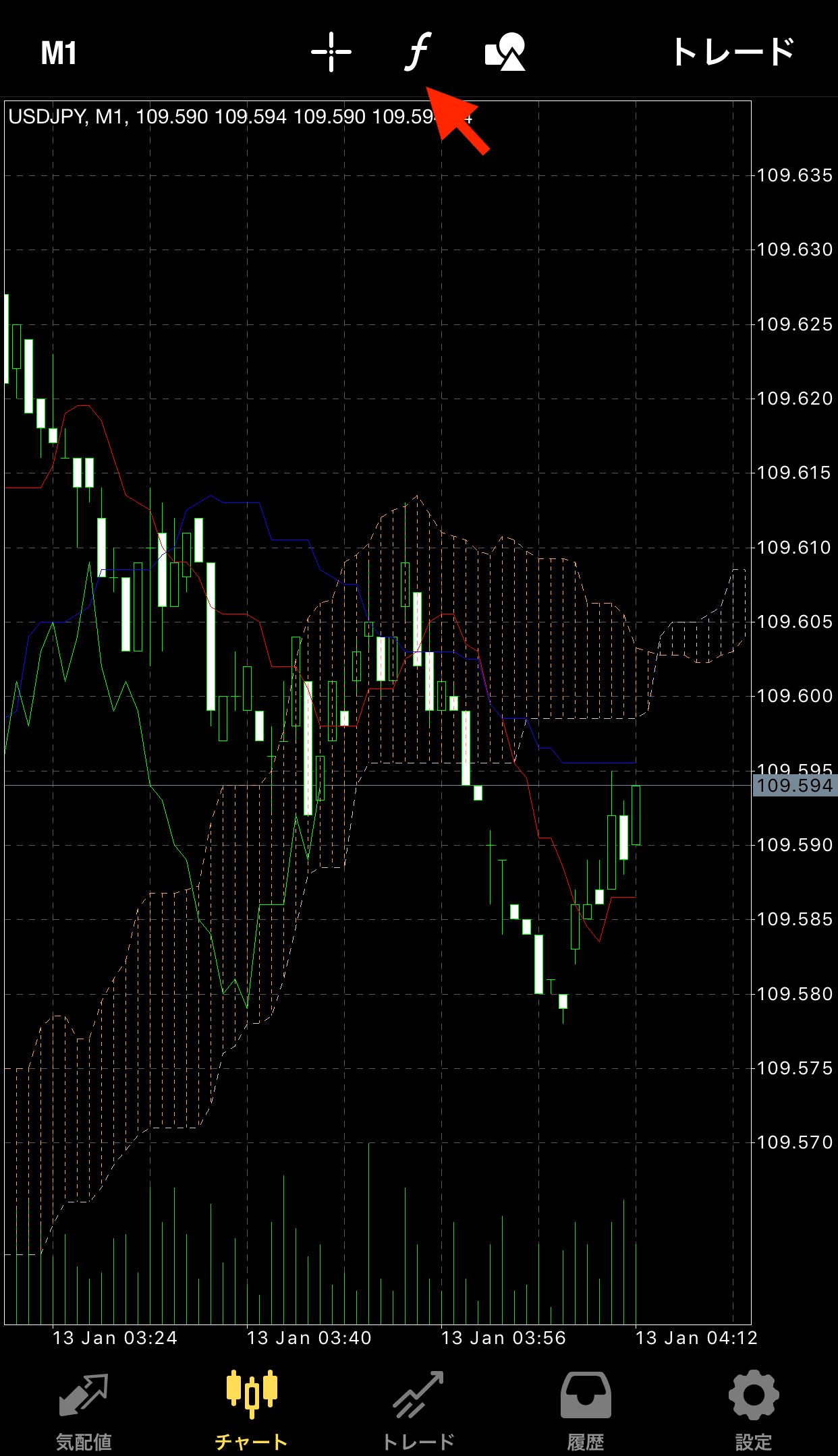Open the drawing objects tool

point(505,52)
